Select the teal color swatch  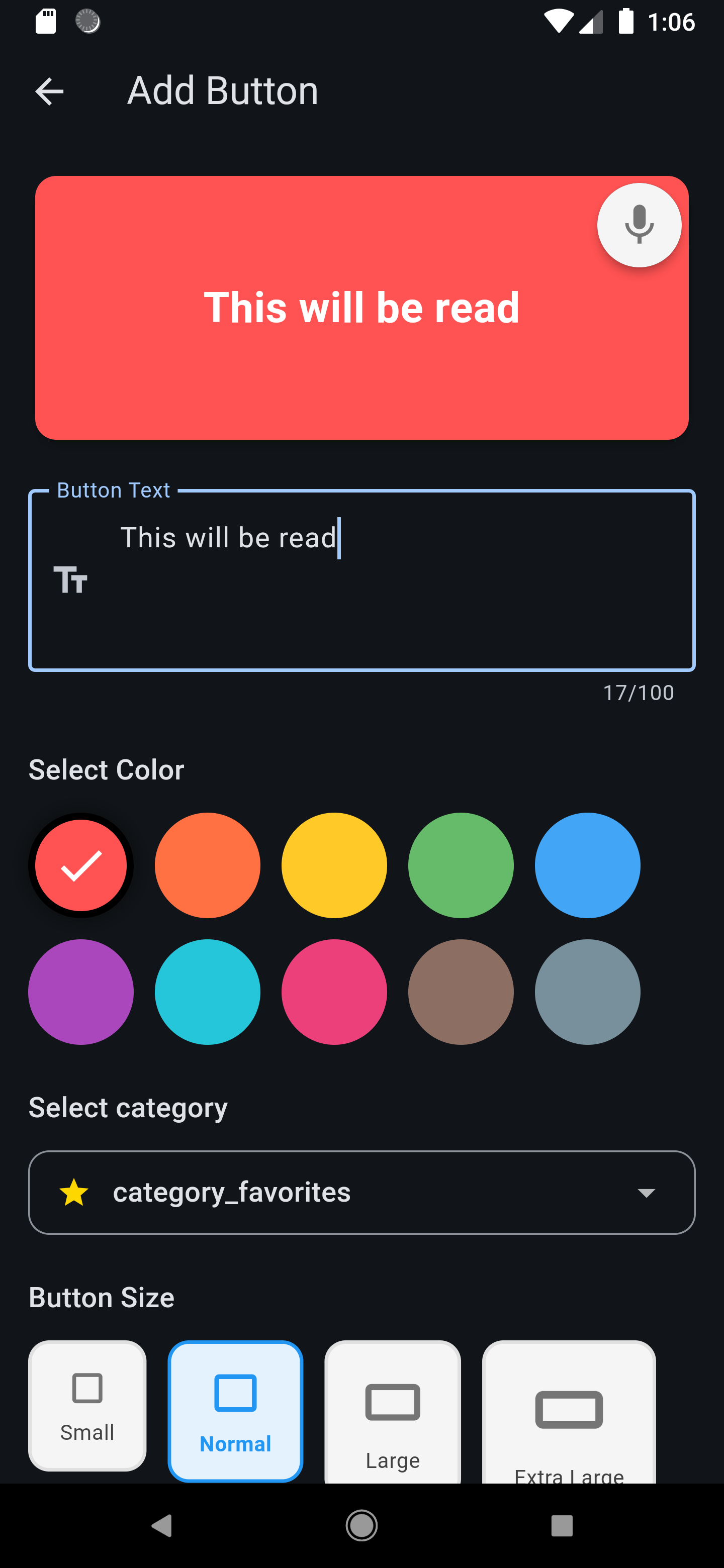coord(207,992)
